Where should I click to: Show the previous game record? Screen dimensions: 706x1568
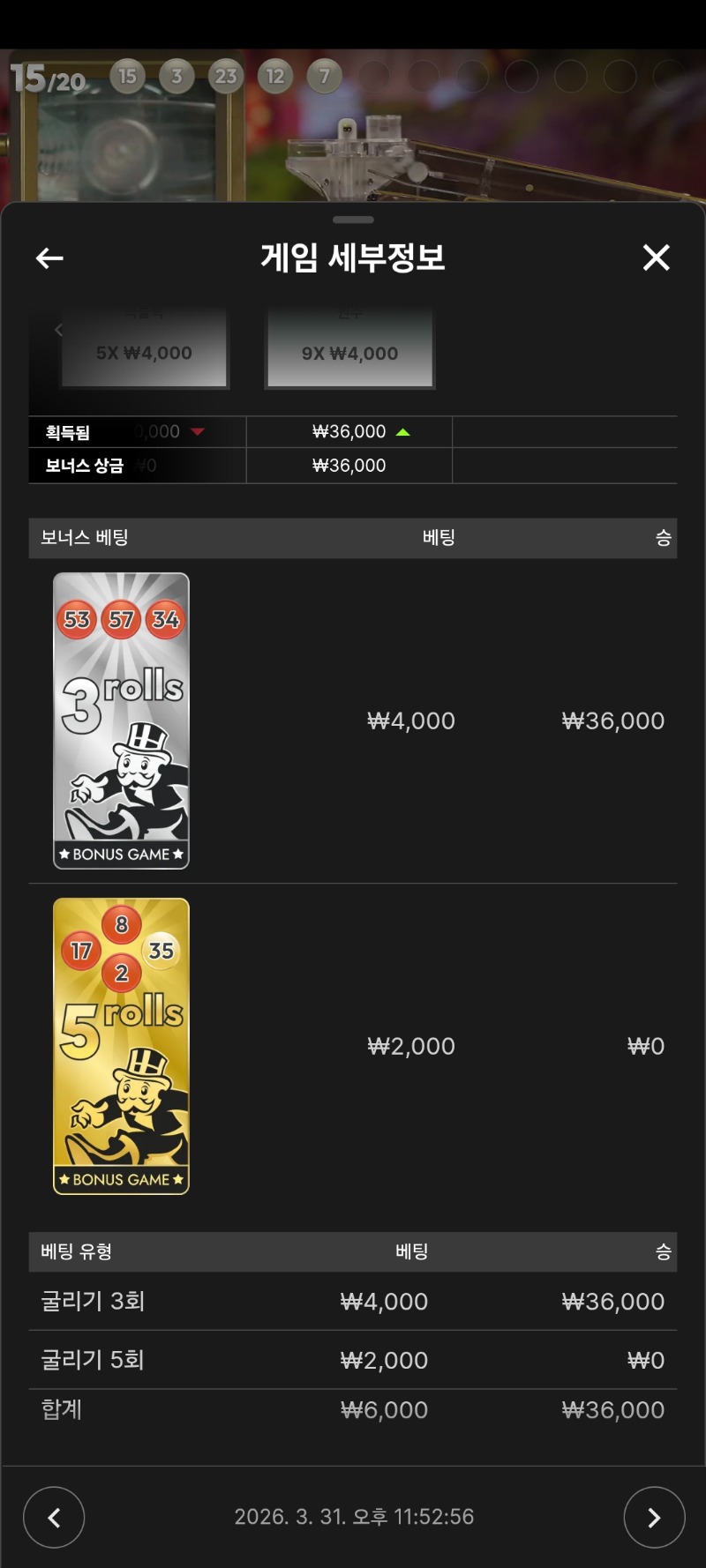click(x=54, y=1517)
